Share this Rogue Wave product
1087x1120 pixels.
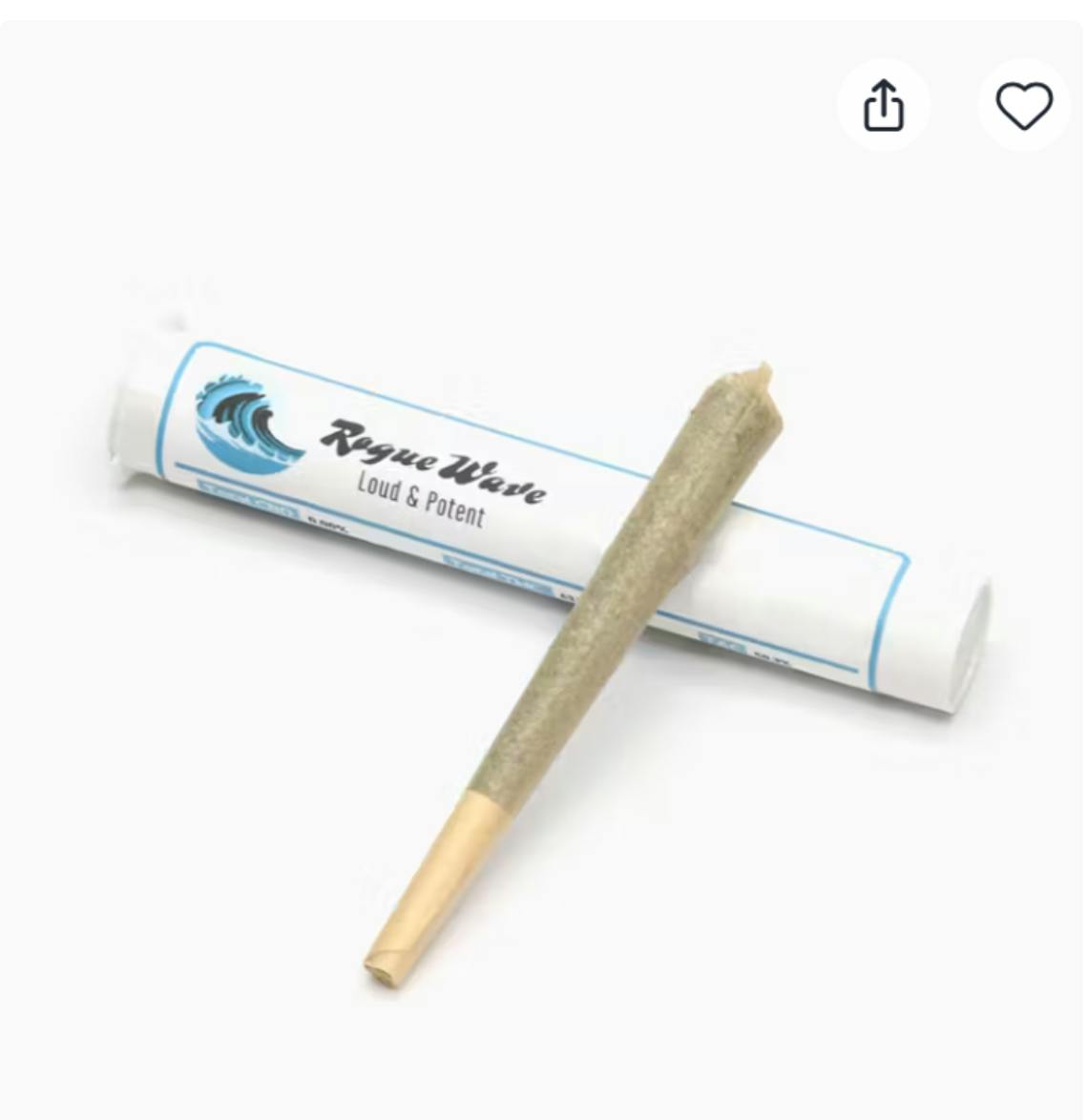coord(883,105)
